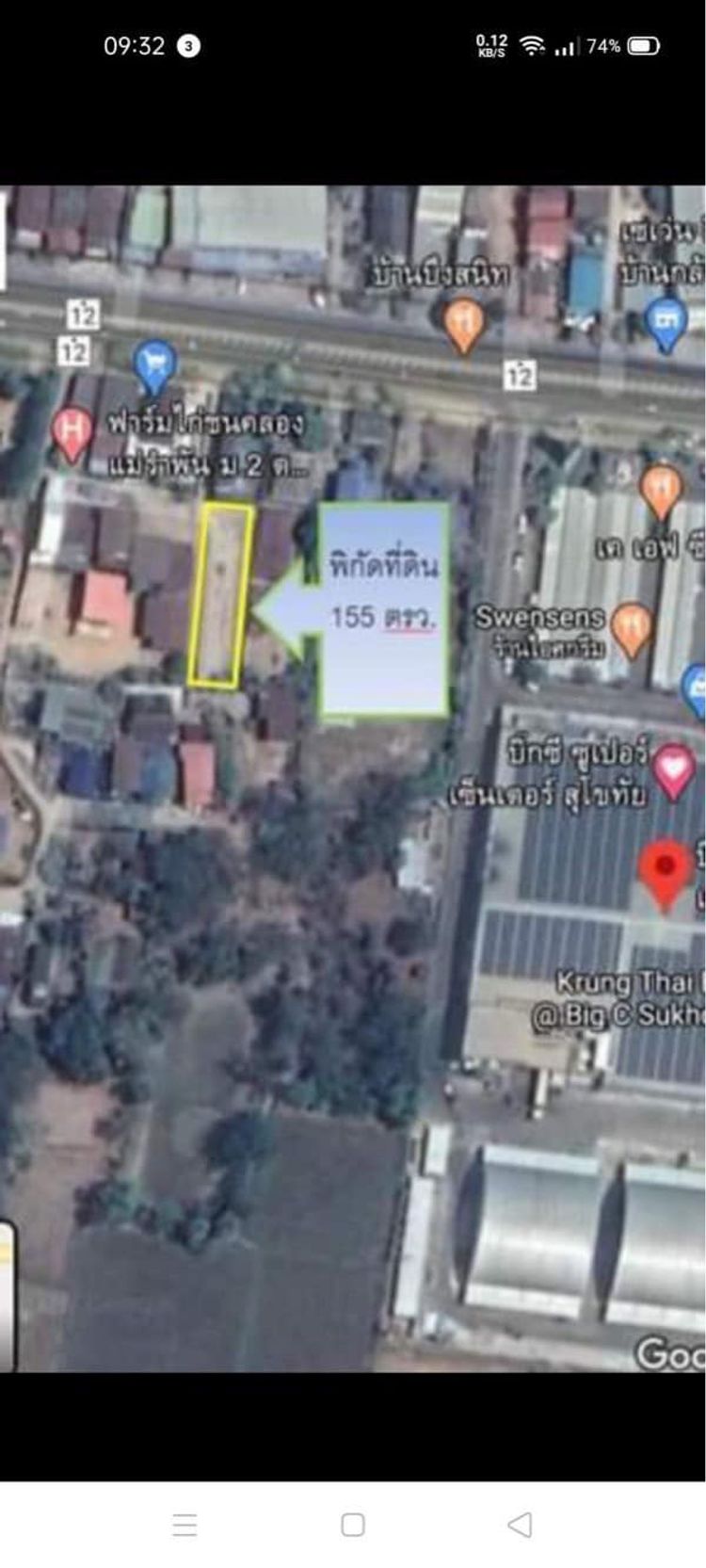Go back using the navigation bar

click(x=520, y=1524)
